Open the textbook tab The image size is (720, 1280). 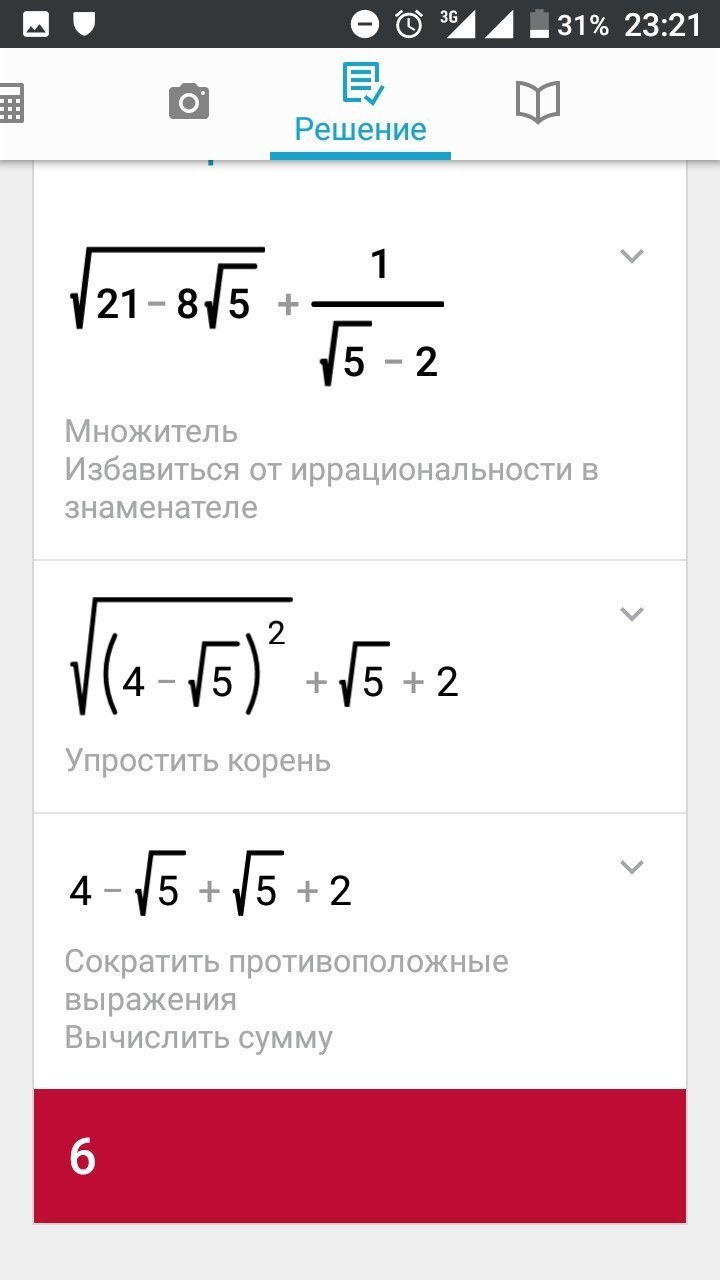point(537,102)
